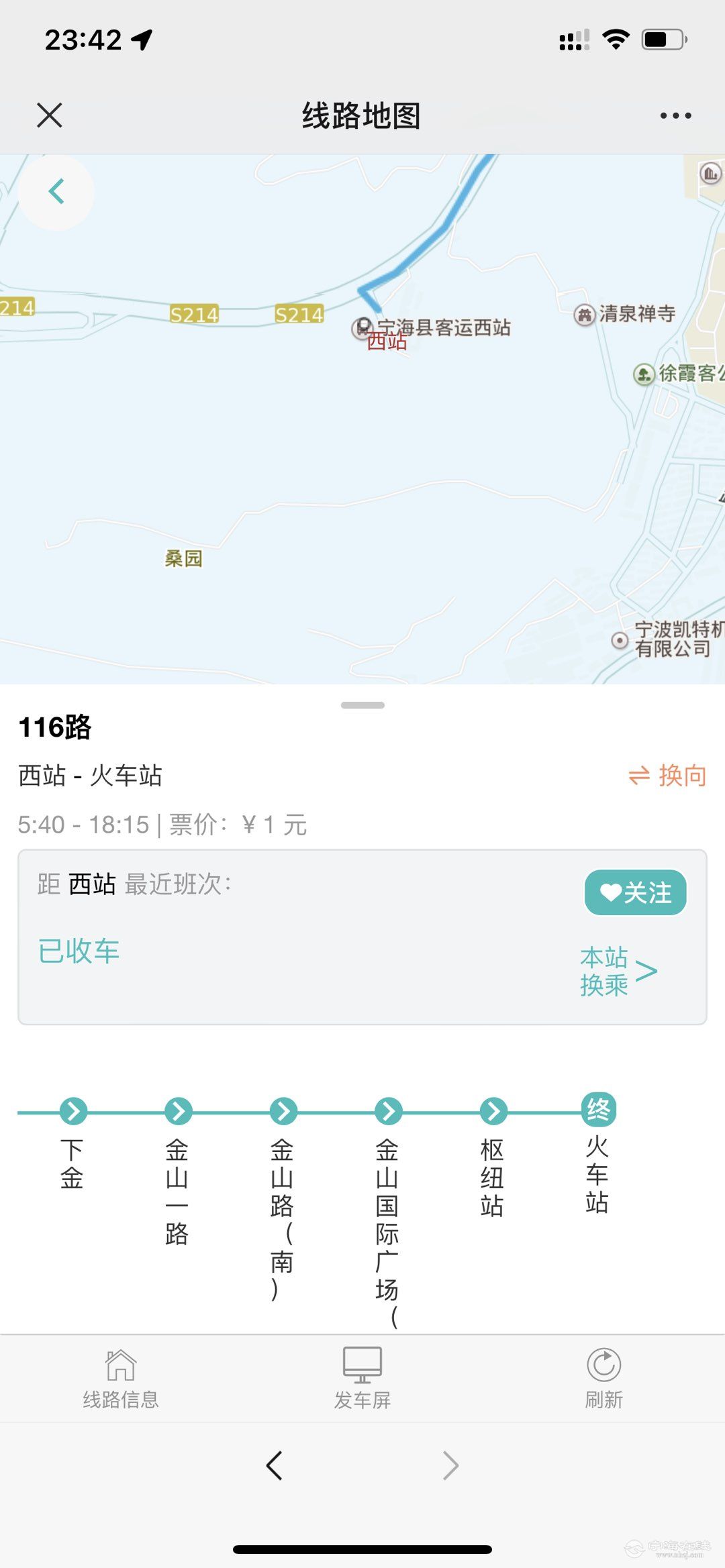The height and width of the screenshot is (1568, 725).
Task: Select the terminal 火车站 stop
Action: [597, 1110]
